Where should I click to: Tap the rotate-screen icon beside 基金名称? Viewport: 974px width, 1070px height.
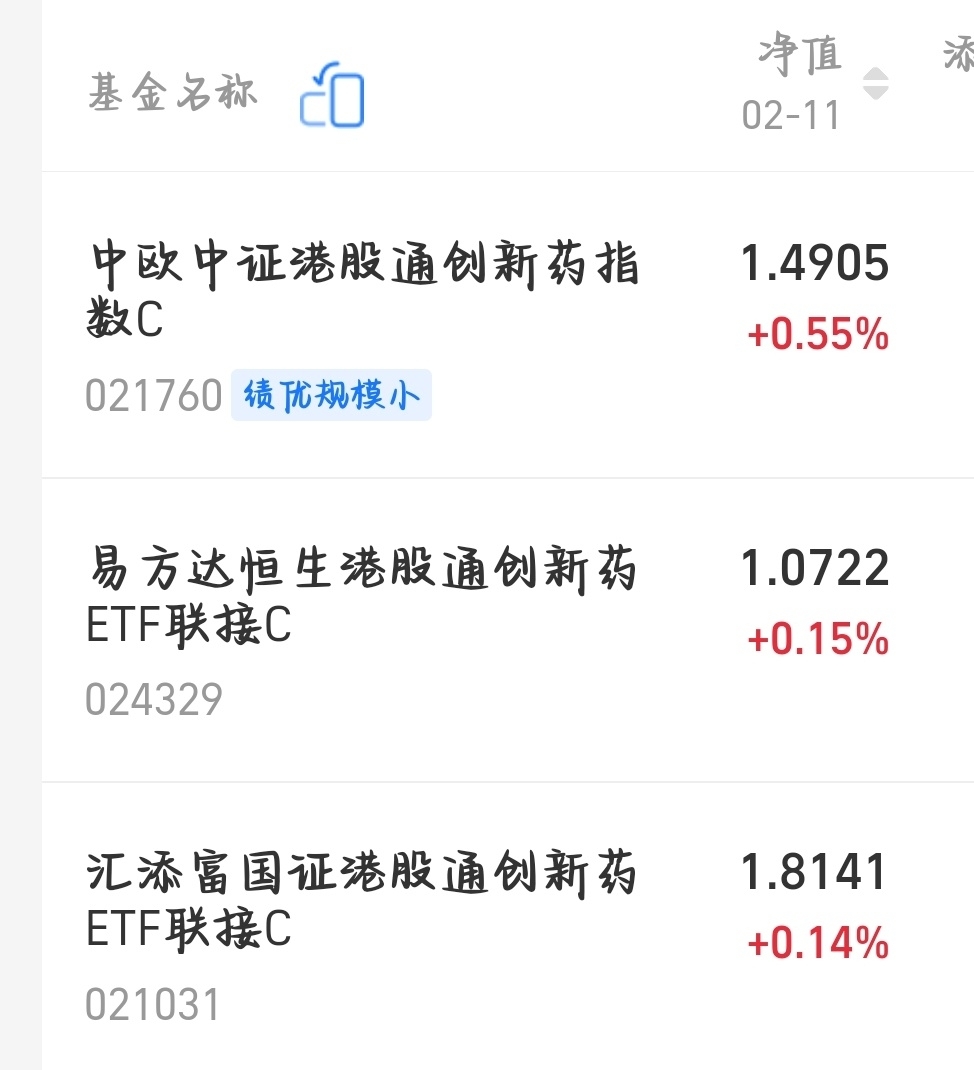click(332, 94)
